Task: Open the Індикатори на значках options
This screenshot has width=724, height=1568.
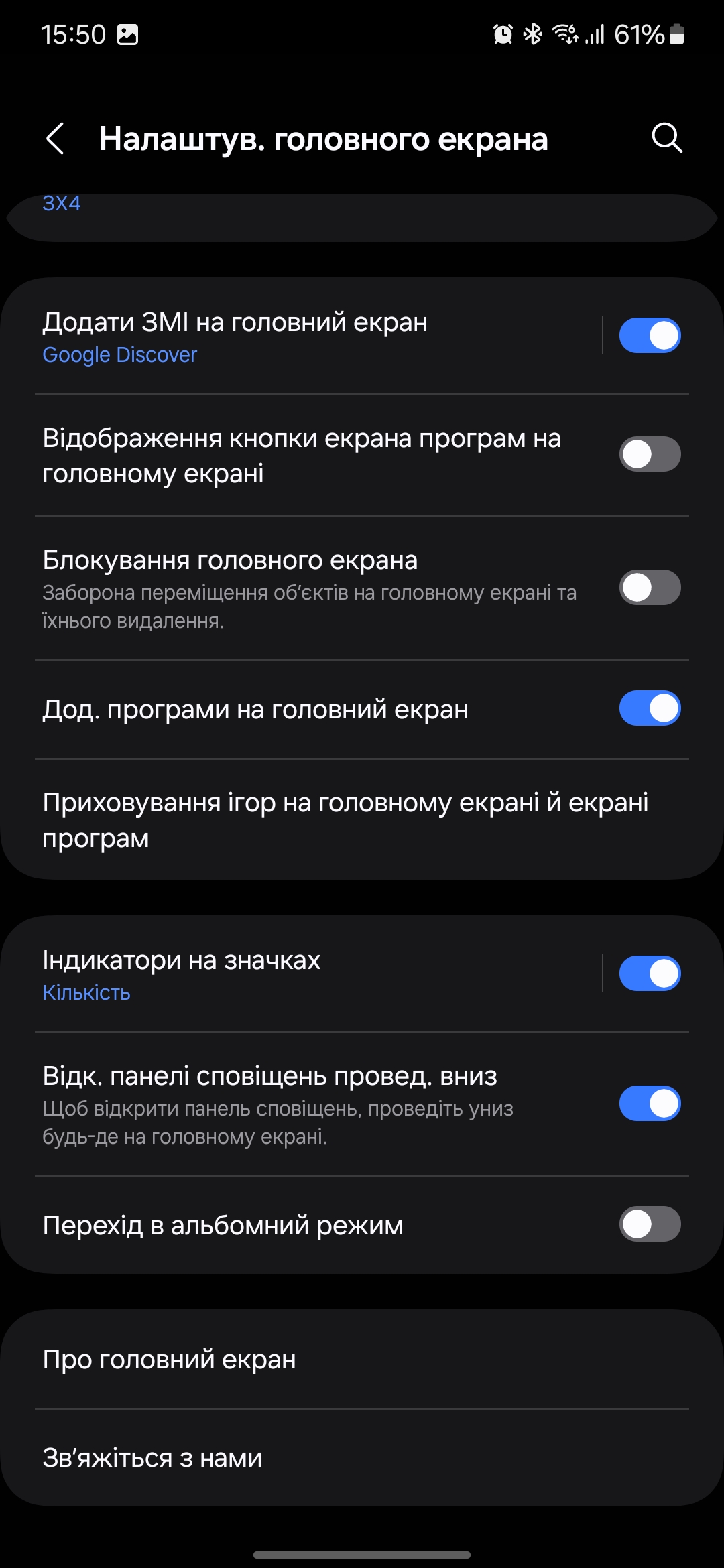Action: click(x=302, y=974)
